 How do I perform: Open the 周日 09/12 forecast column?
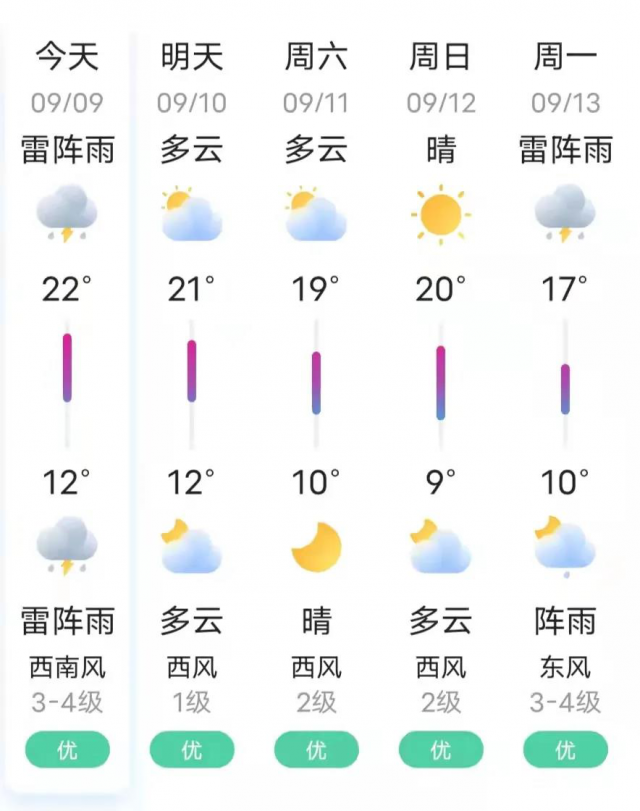tap(440, 400)
